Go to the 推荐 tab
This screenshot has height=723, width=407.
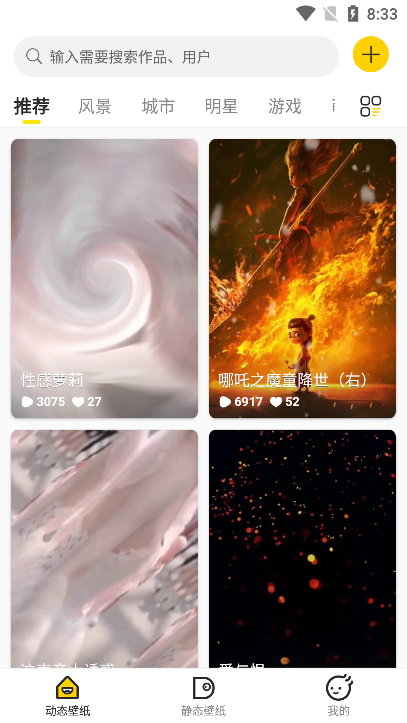coord(31,106)
